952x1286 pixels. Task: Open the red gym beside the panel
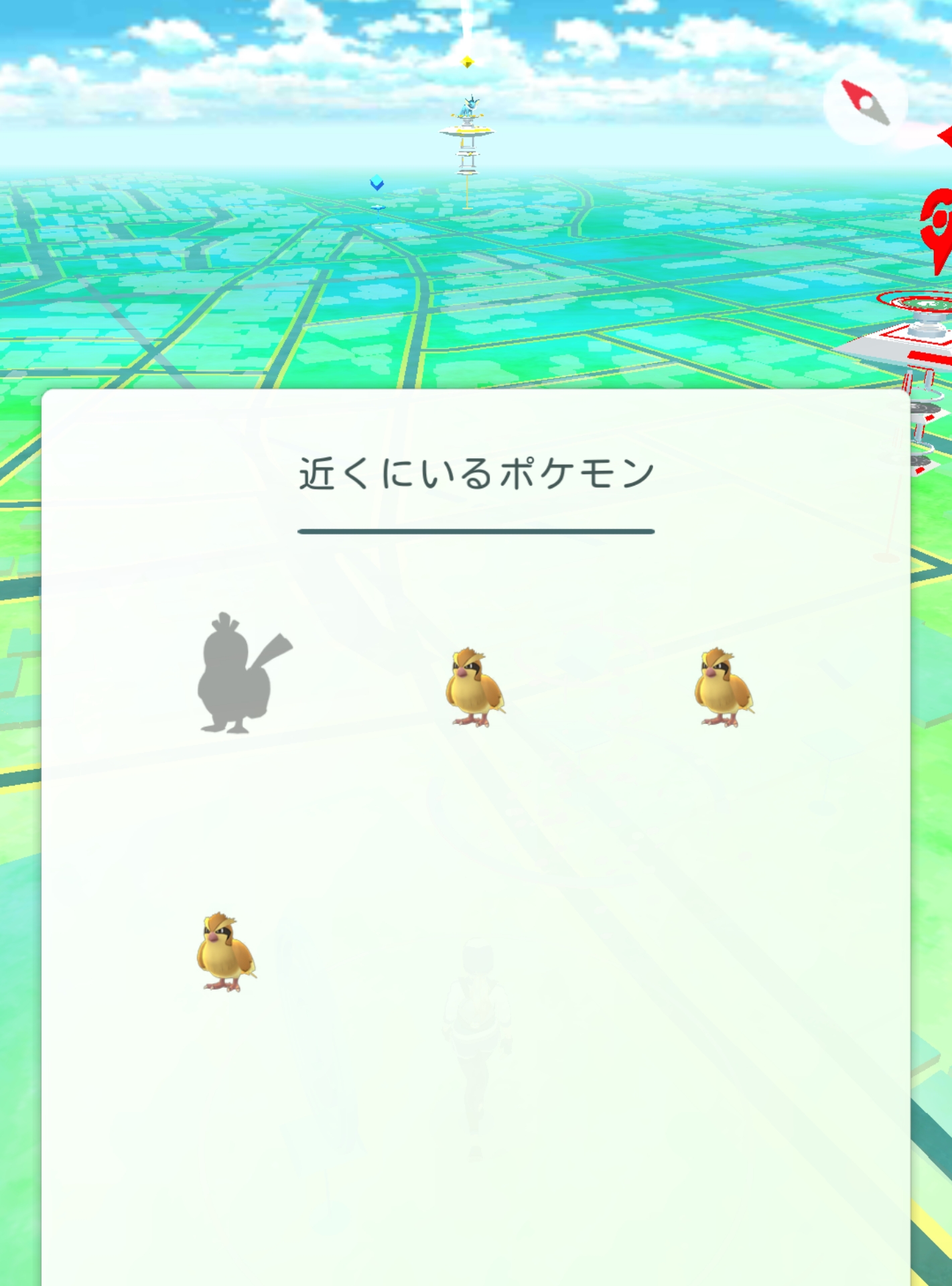[x=929, y=335]
